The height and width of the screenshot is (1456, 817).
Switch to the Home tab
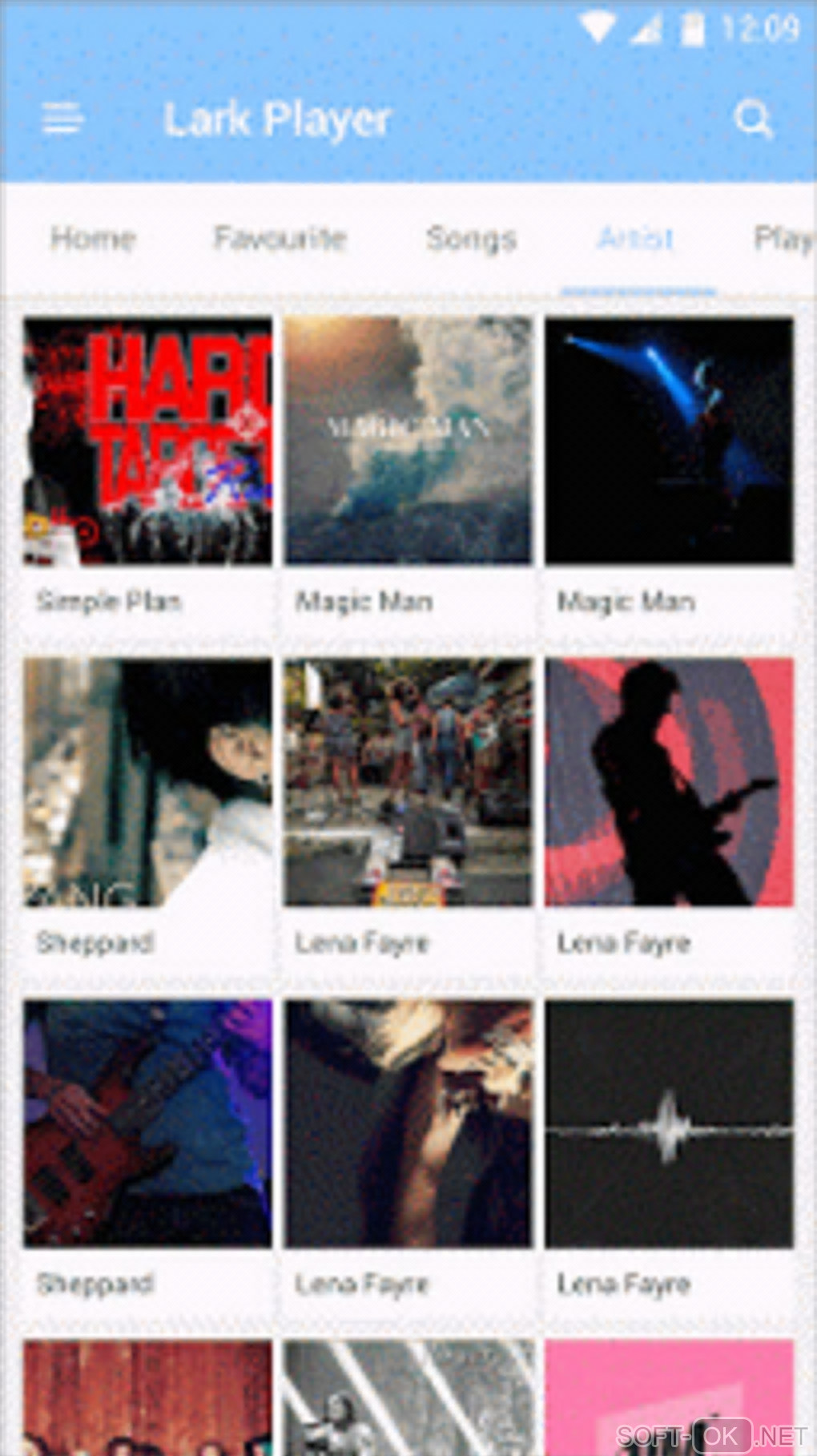click(x=93, y=239)
